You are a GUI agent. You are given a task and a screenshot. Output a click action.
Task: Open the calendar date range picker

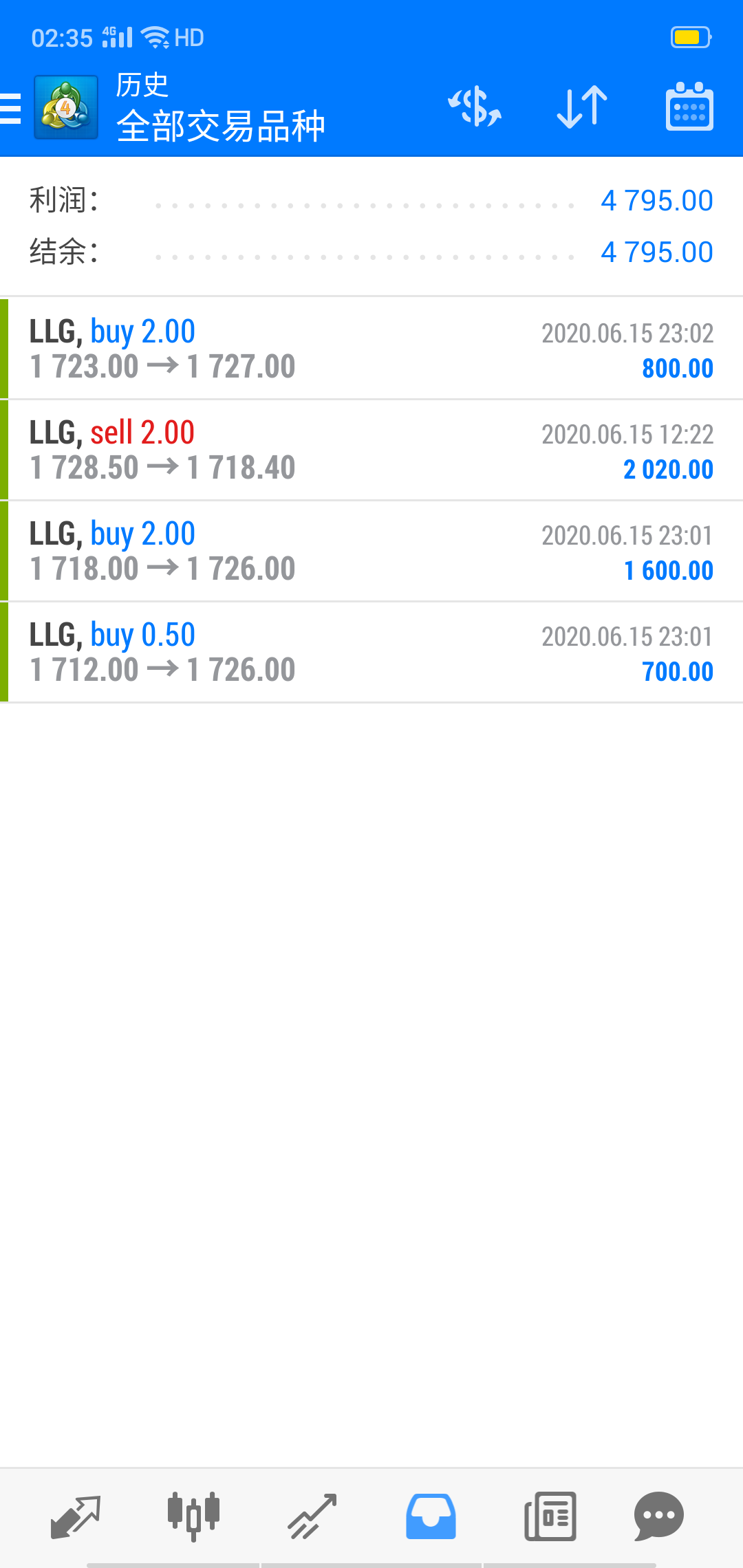(689, 107)
